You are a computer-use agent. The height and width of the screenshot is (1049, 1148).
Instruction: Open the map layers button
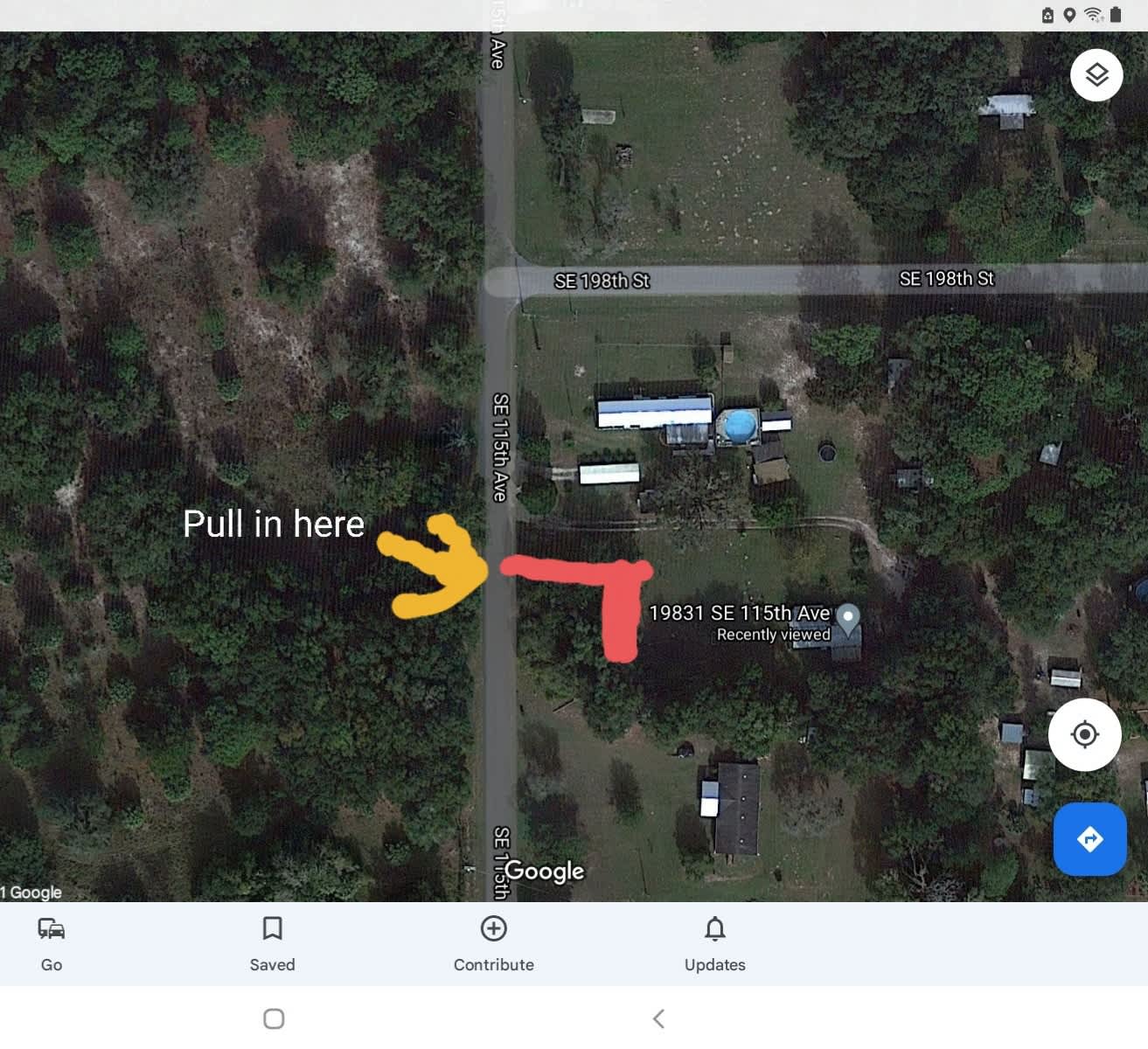click(x=1096, y=75)
